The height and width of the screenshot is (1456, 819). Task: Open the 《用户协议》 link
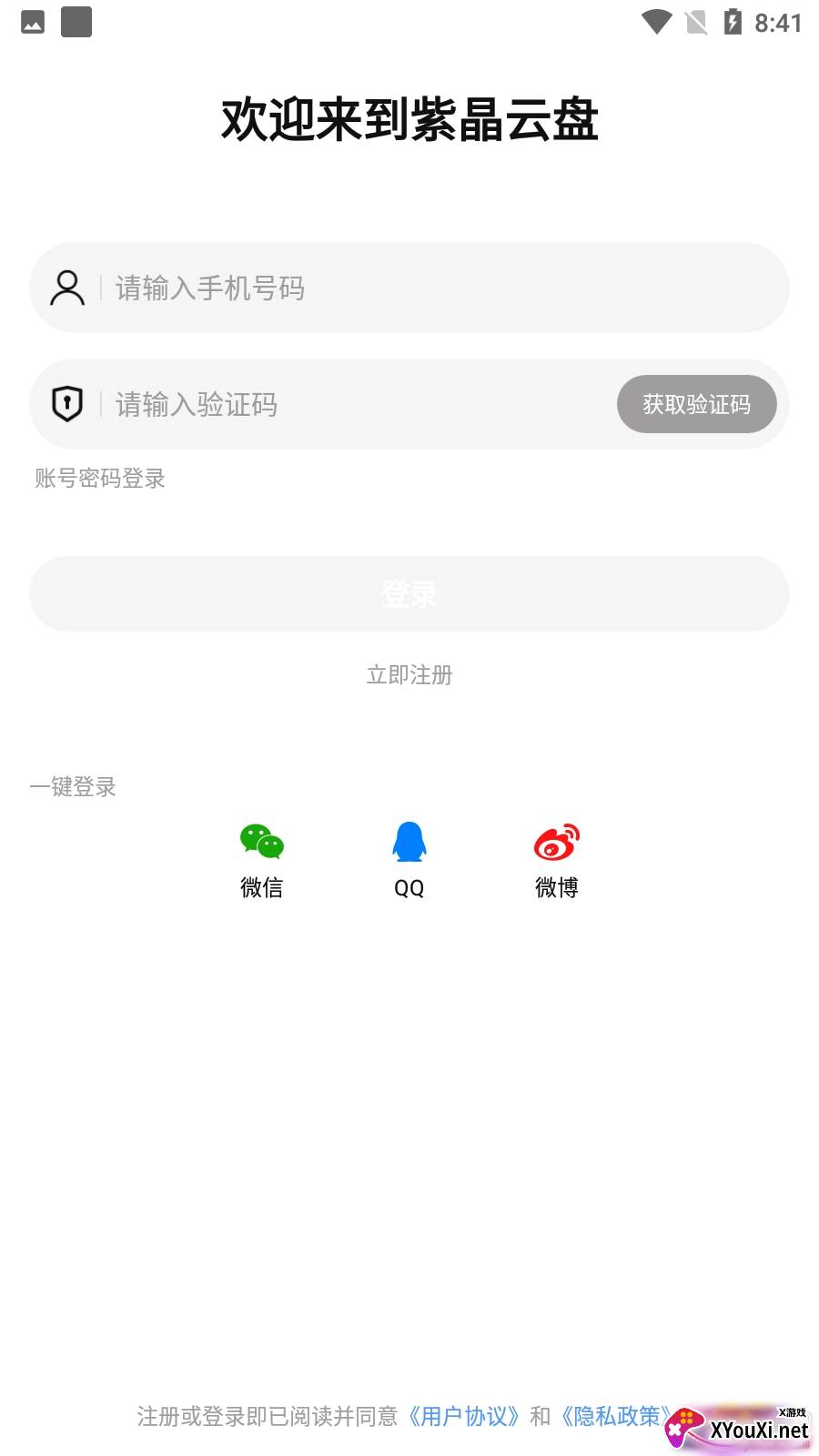coord(465,1416)
